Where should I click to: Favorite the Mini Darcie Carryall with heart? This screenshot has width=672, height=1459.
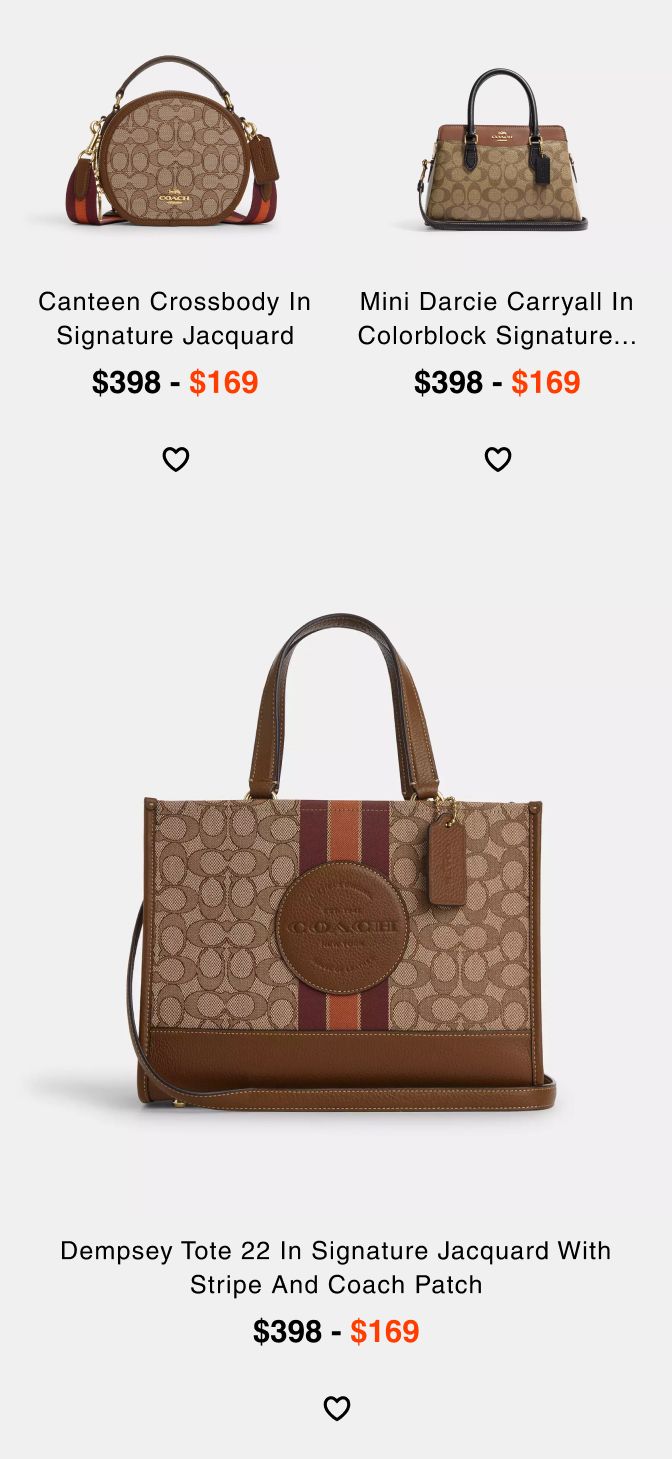click(498, 459)
